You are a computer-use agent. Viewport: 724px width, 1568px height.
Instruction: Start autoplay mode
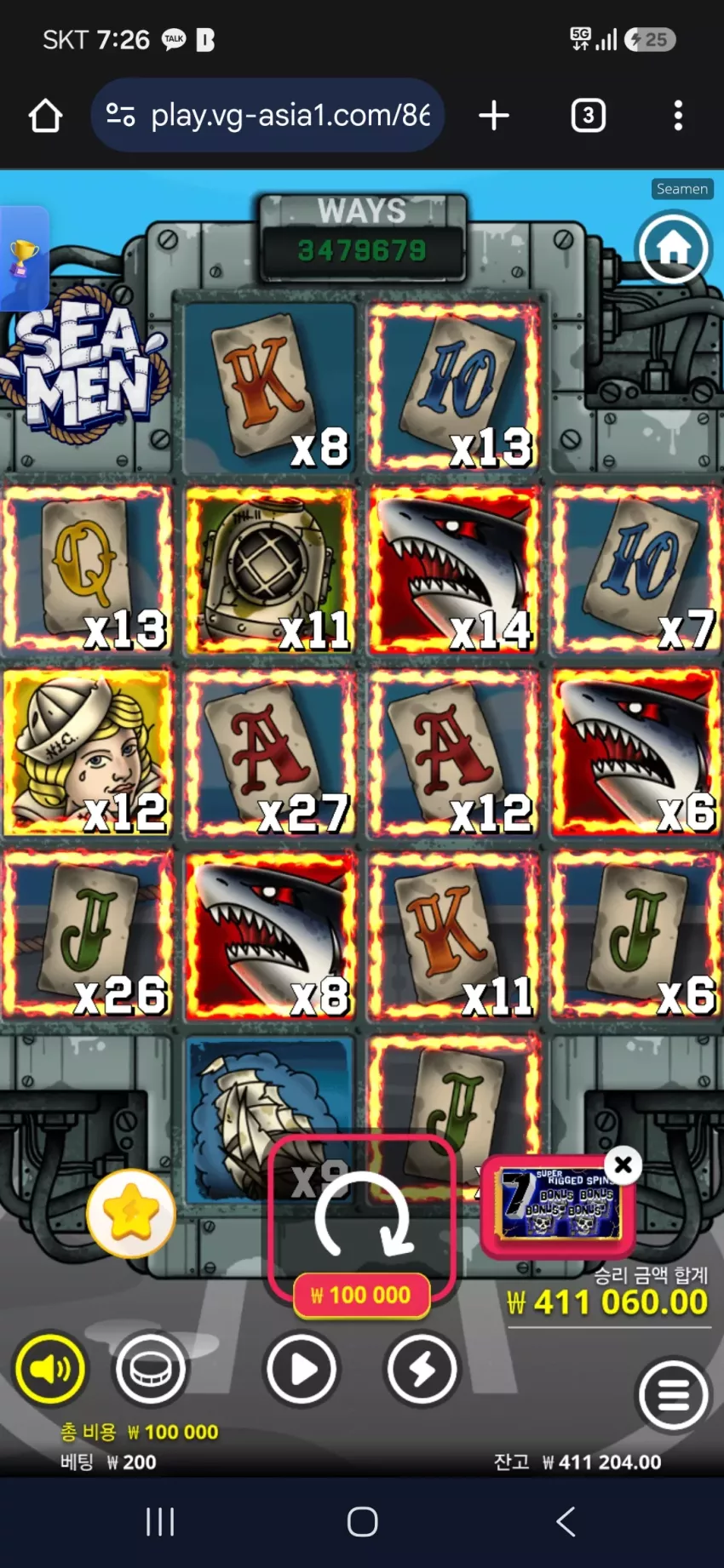[x=301, y=1369]
